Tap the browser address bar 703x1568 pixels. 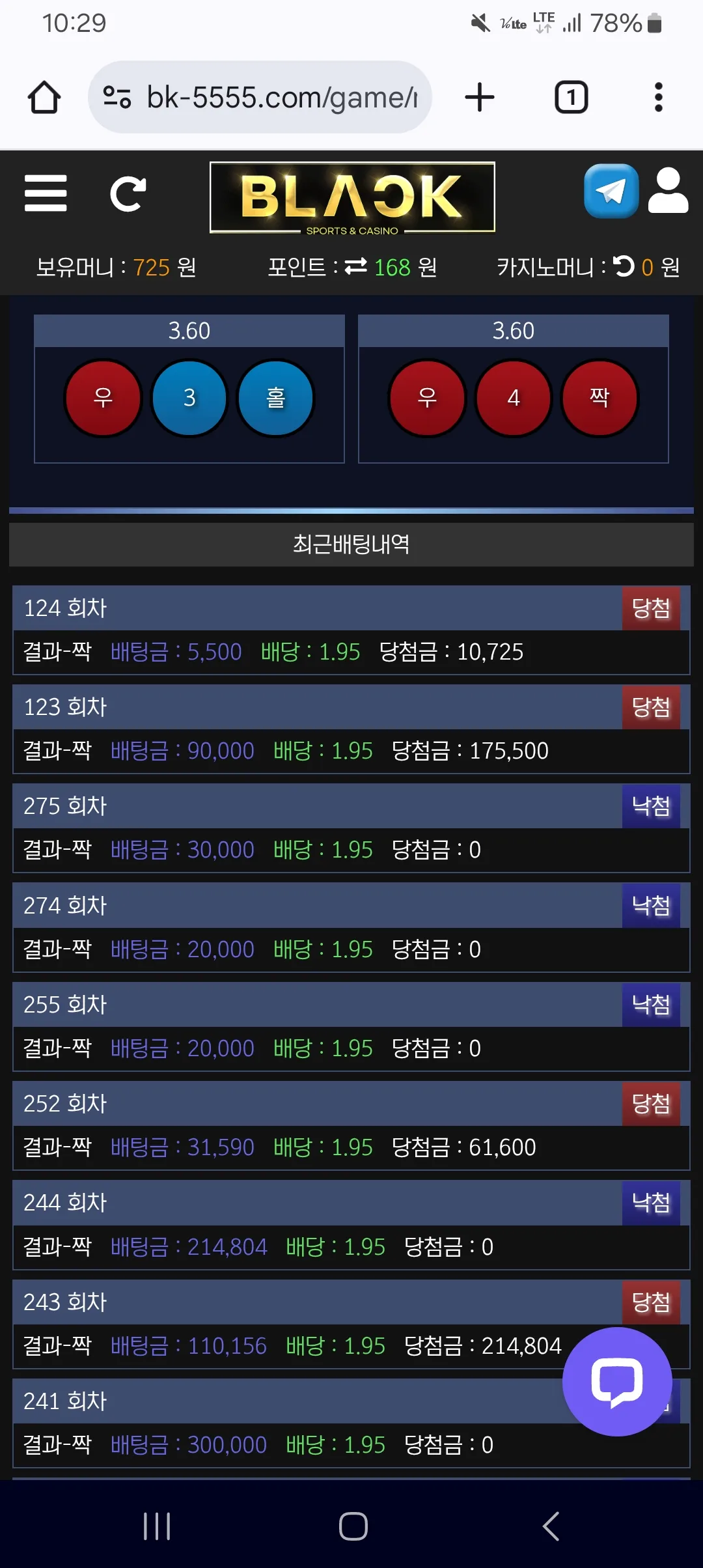(260, 98)
